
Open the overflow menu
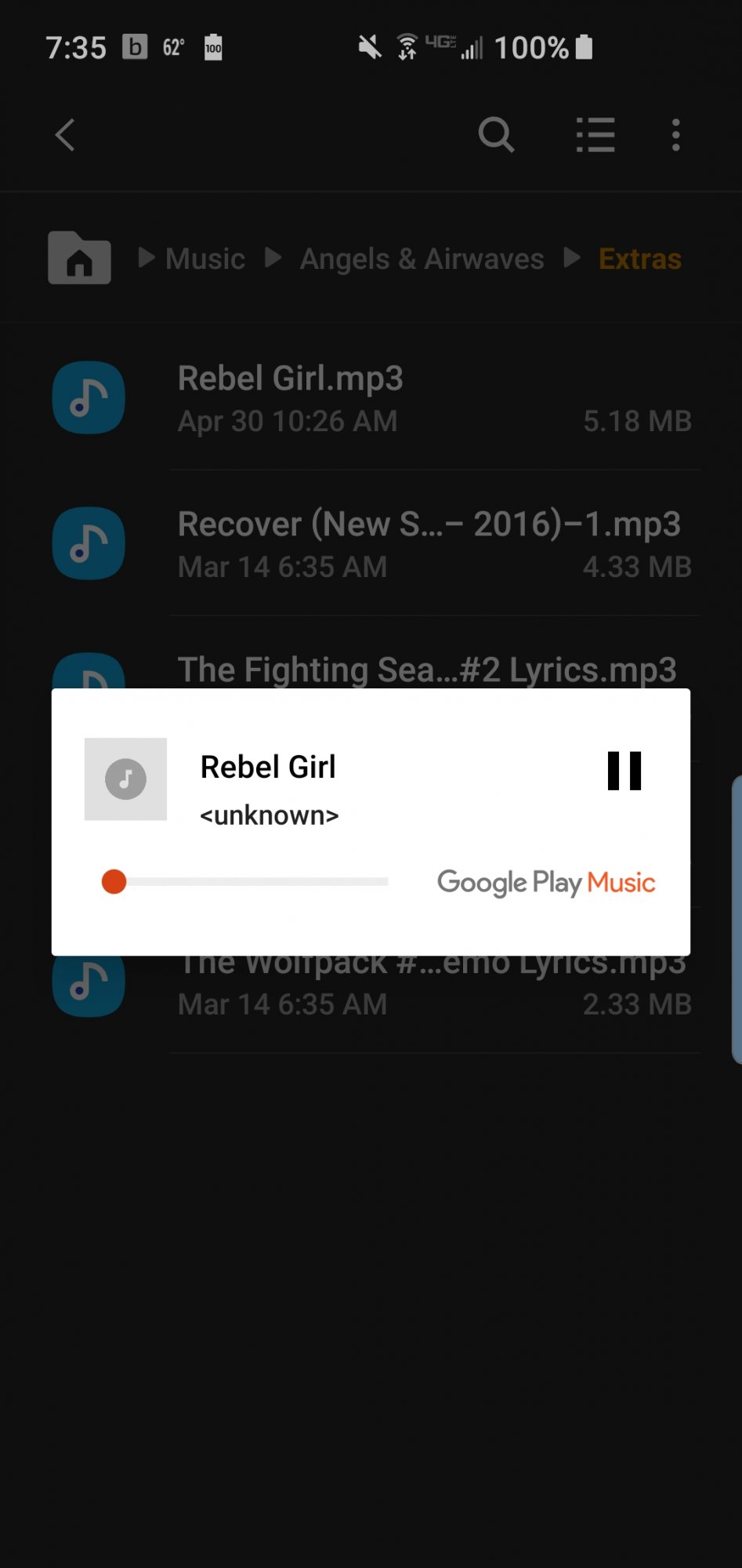pos(675,135)
